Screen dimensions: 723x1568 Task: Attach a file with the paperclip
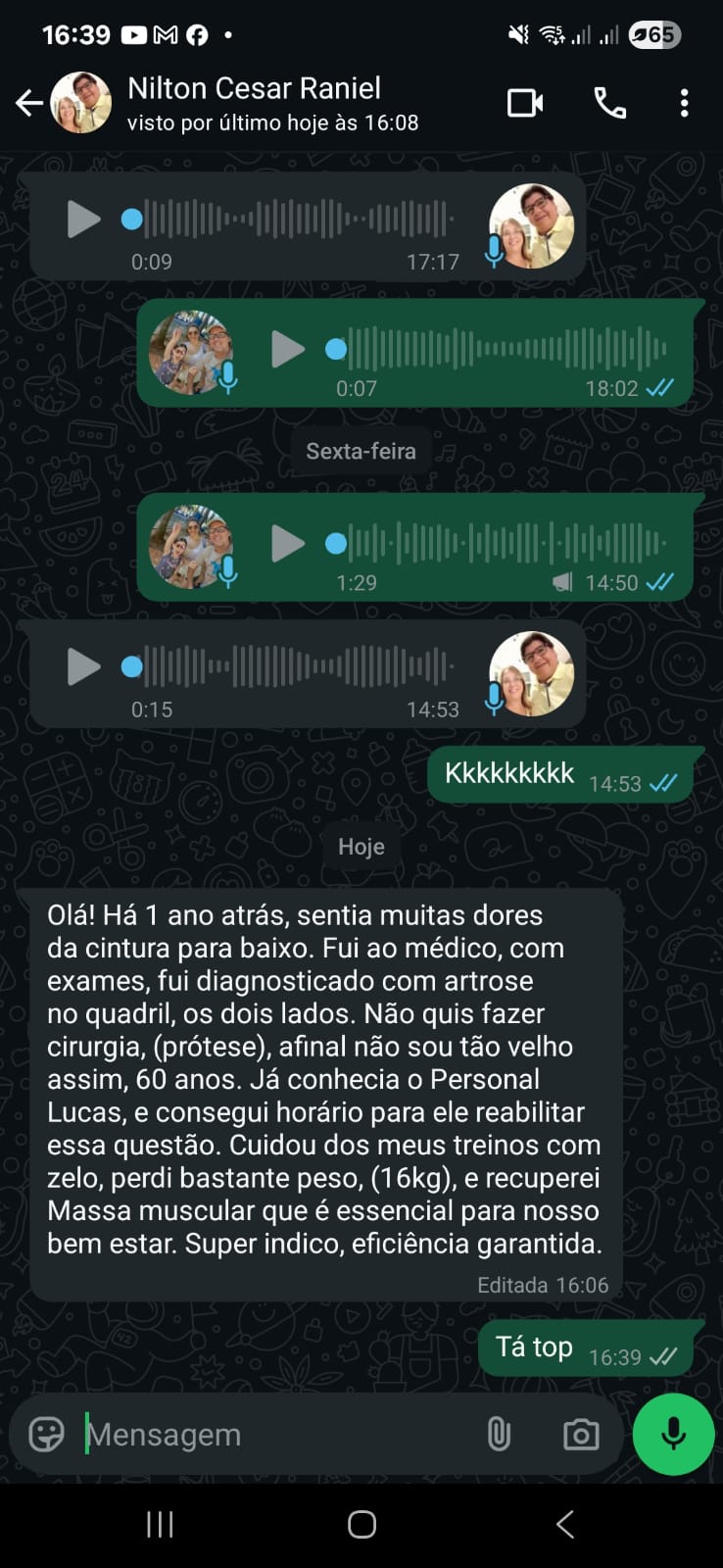pyautogui.click(x=499, y=1434)
